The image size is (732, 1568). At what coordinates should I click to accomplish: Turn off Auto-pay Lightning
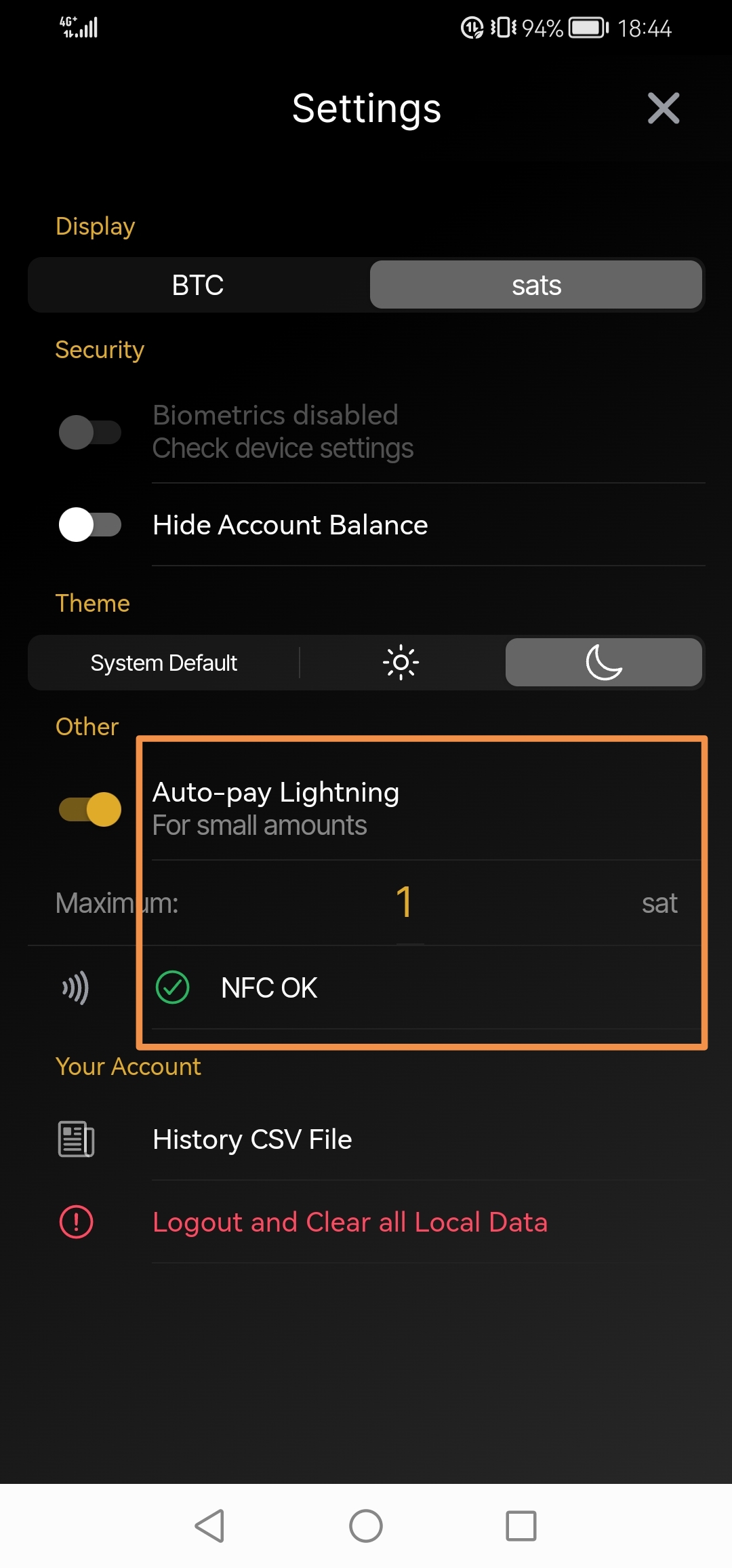pos(90,809)
